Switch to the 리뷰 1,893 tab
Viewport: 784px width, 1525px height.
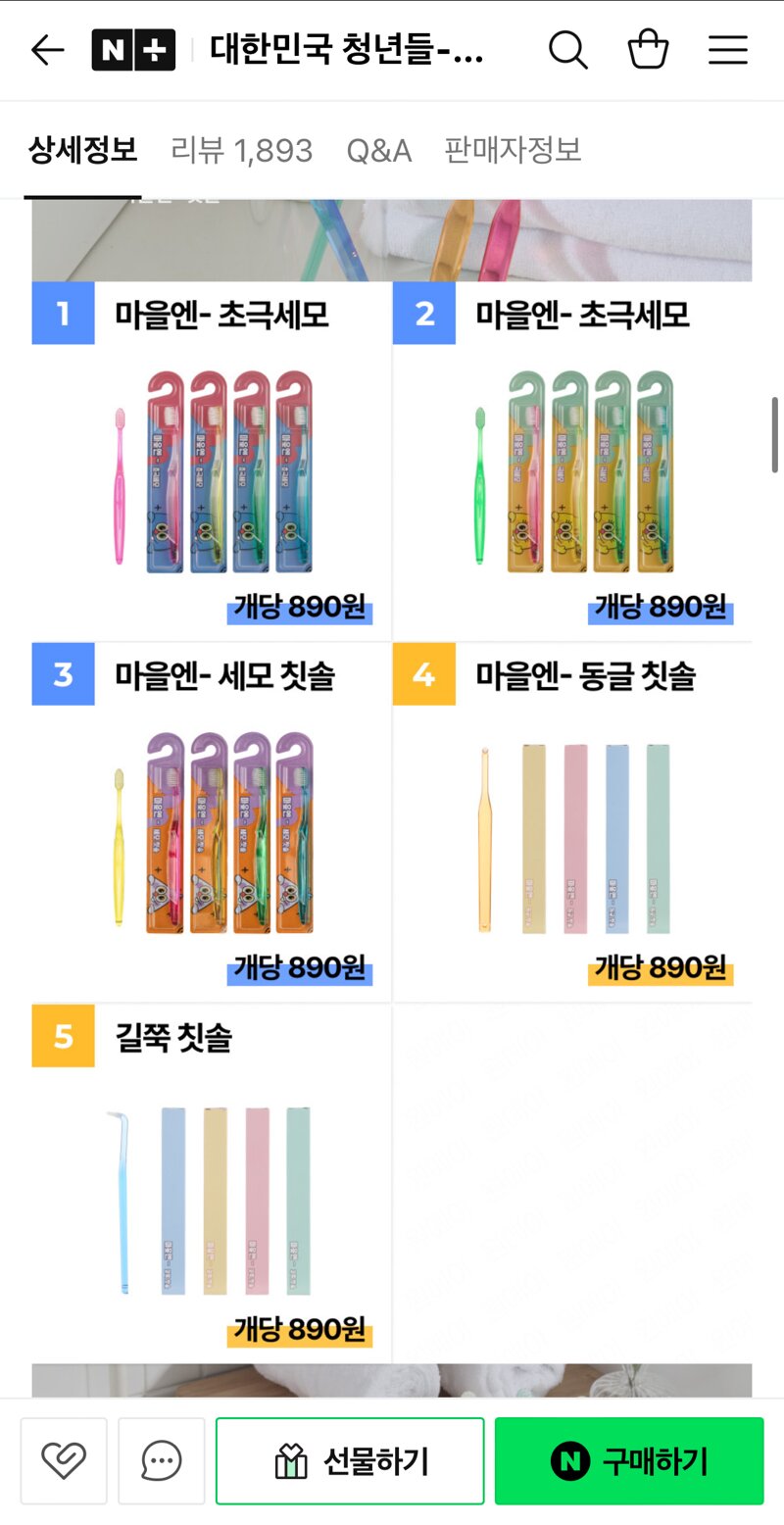click(241, 151)
